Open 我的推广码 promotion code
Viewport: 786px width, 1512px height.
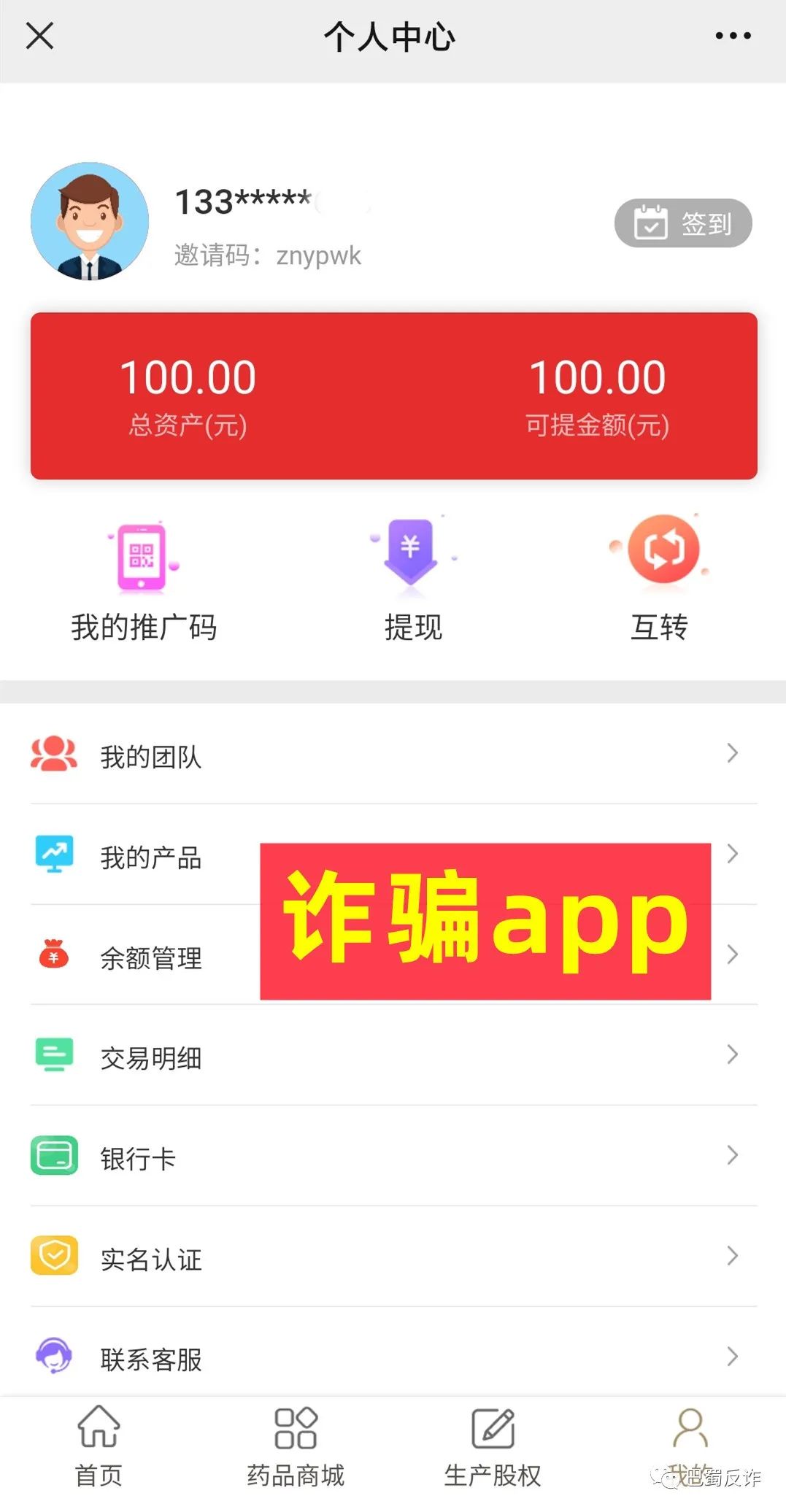[x=143, y=582]
